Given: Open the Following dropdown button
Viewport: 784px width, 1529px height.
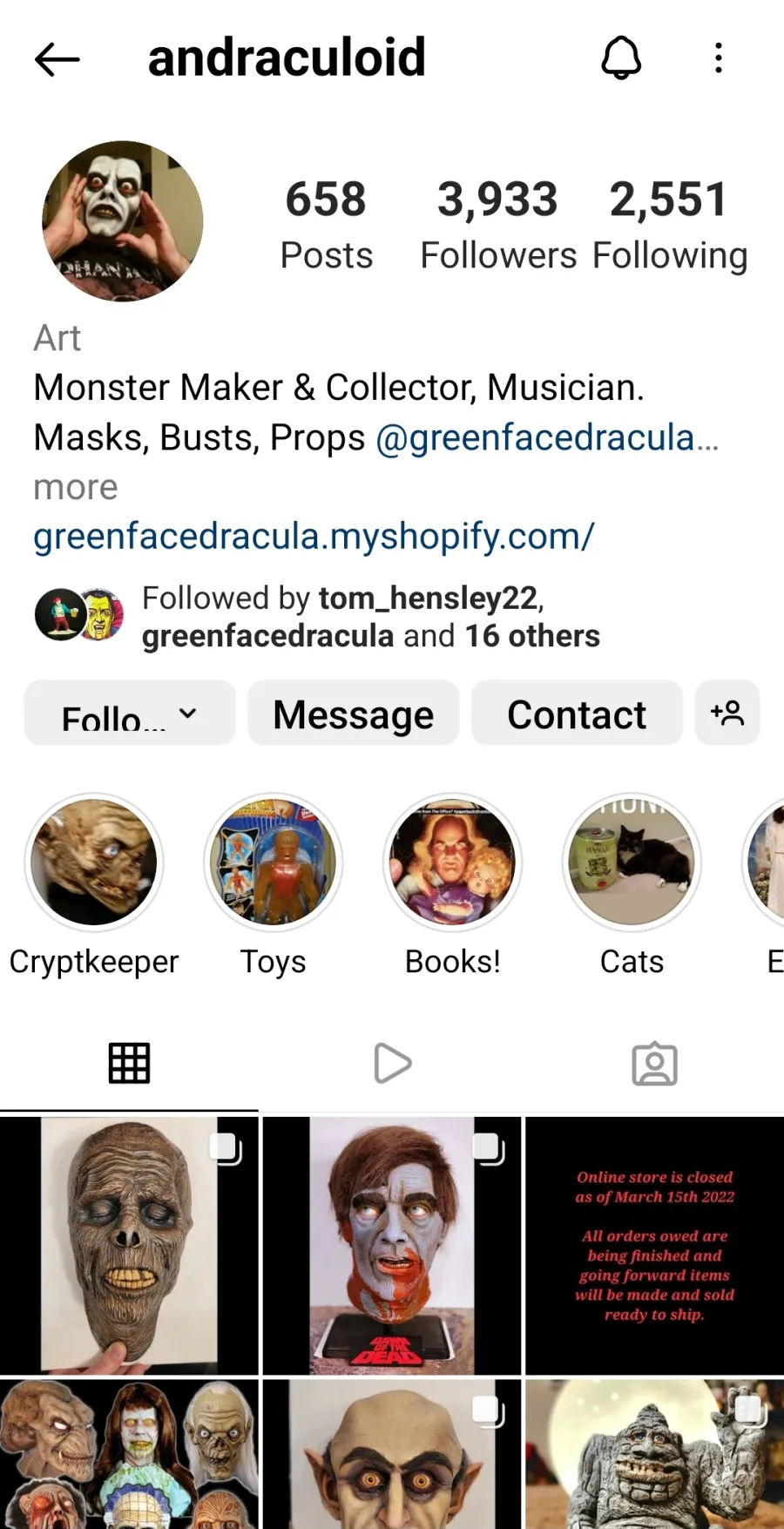Looking at the screenshot, I should click(130, 714).
